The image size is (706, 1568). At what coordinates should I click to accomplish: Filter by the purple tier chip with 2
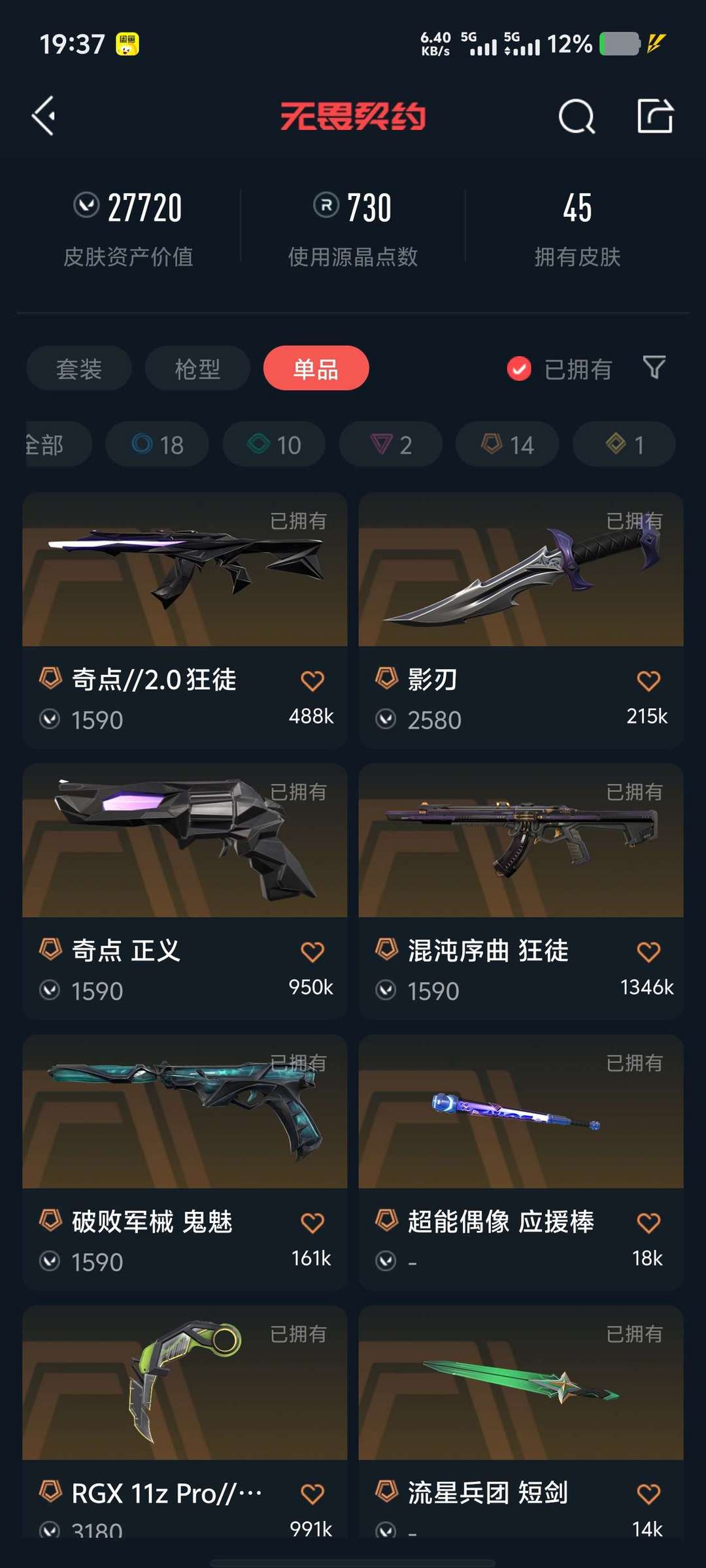coord(391,444)
